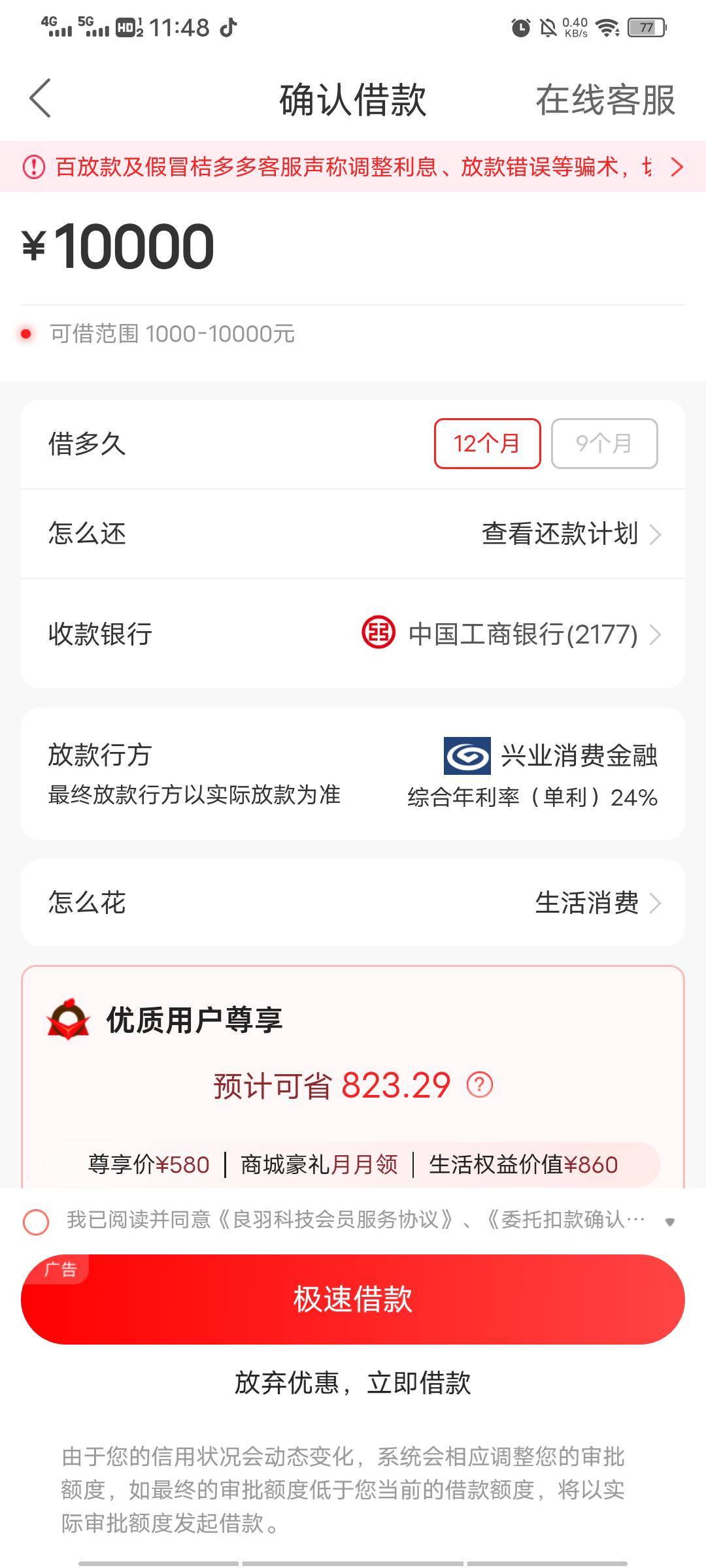
Task: Open 在线客服 online customer service
Action: pyautogui.click(x=605, y=100)
